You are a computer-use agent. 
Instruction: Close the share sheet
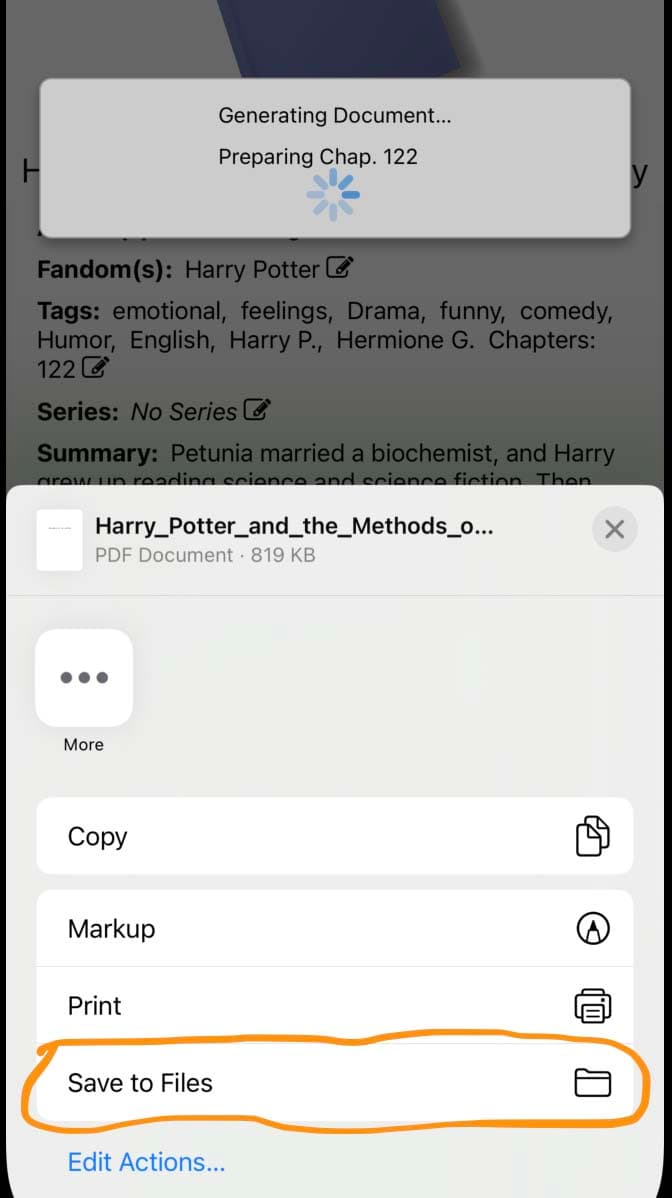point(614,529)
